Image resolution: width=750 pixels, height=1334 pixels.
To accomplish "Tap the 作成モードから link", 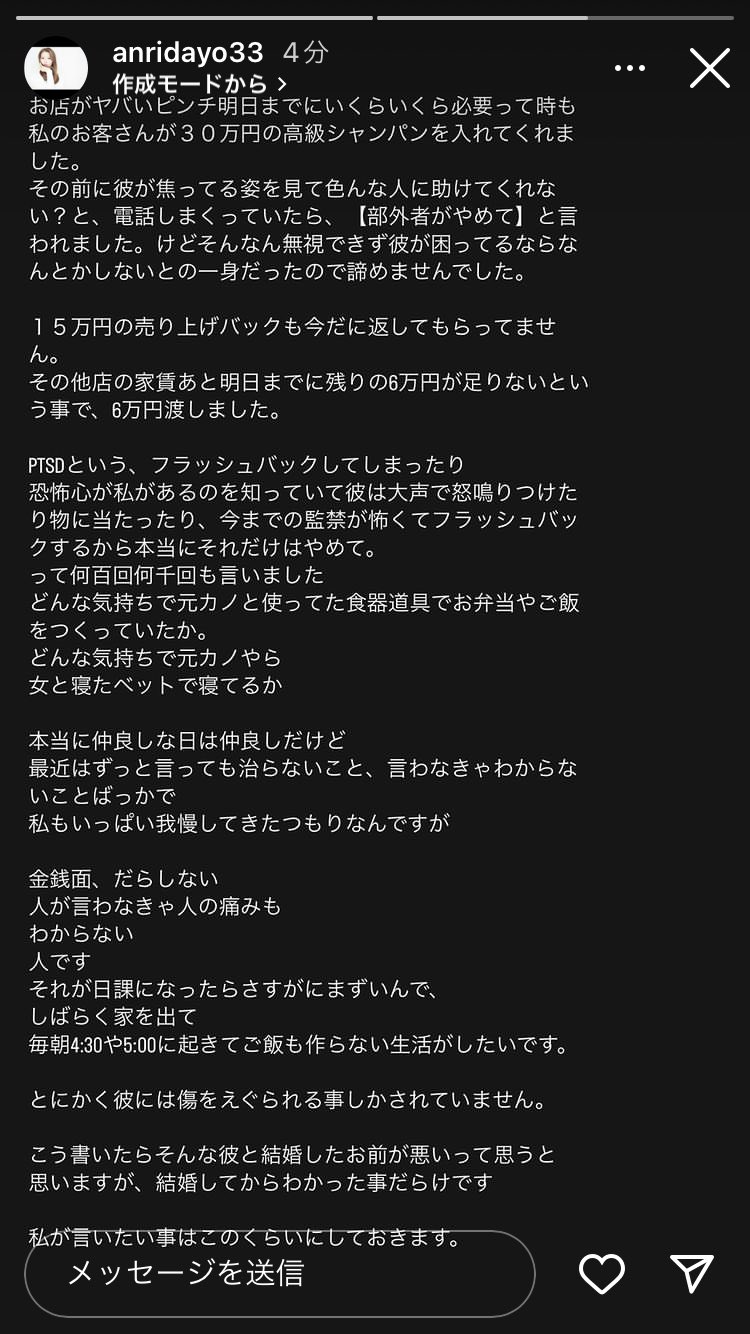I will click(x=199, y=83).
